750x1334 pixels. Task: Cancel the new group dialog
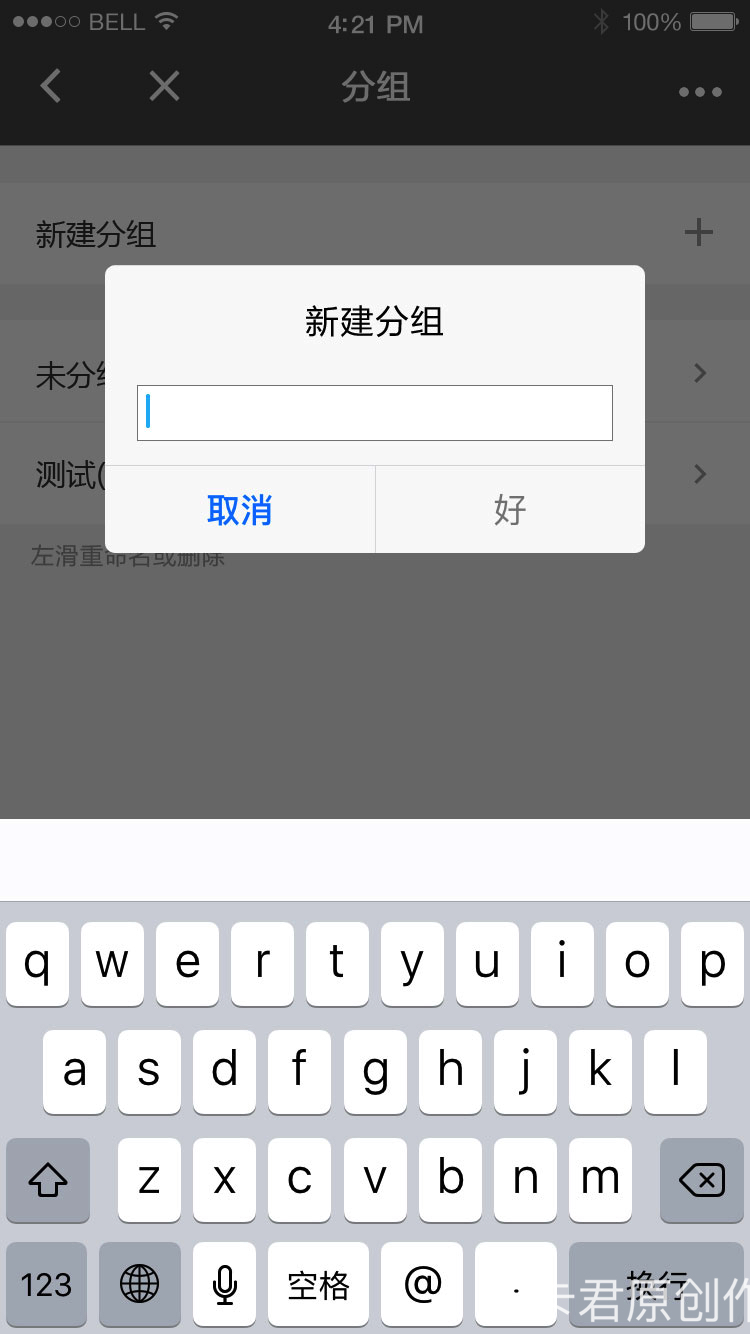coord(239,509)
